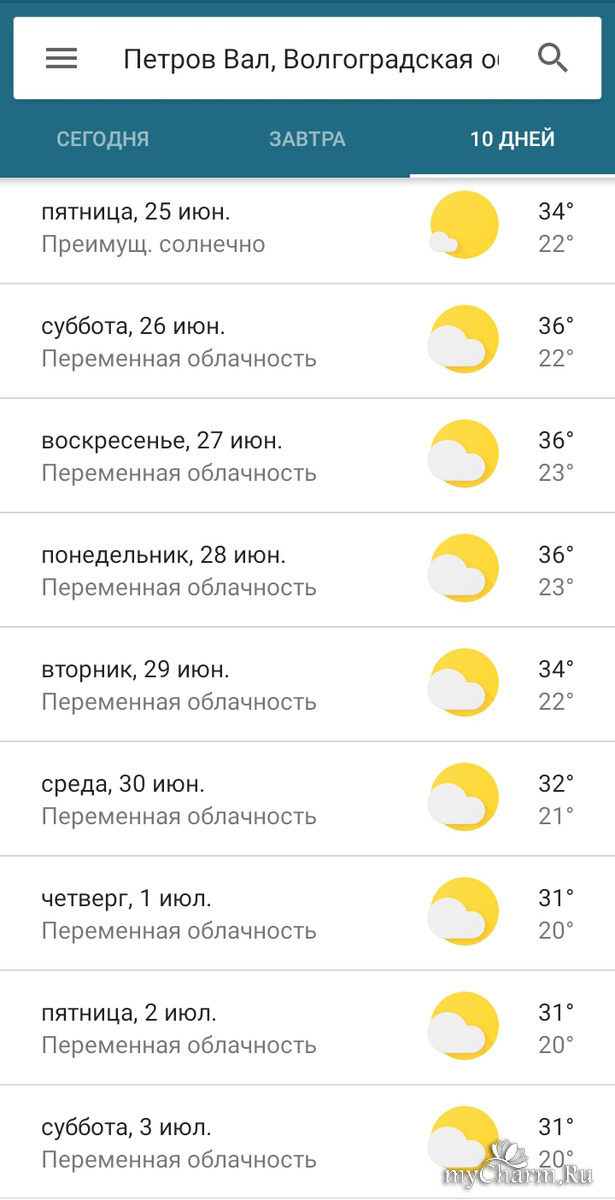Open the hamburger drawer menu
Image resolution: width=615 pixels, height=1200 pixels.
coord(61,59)
